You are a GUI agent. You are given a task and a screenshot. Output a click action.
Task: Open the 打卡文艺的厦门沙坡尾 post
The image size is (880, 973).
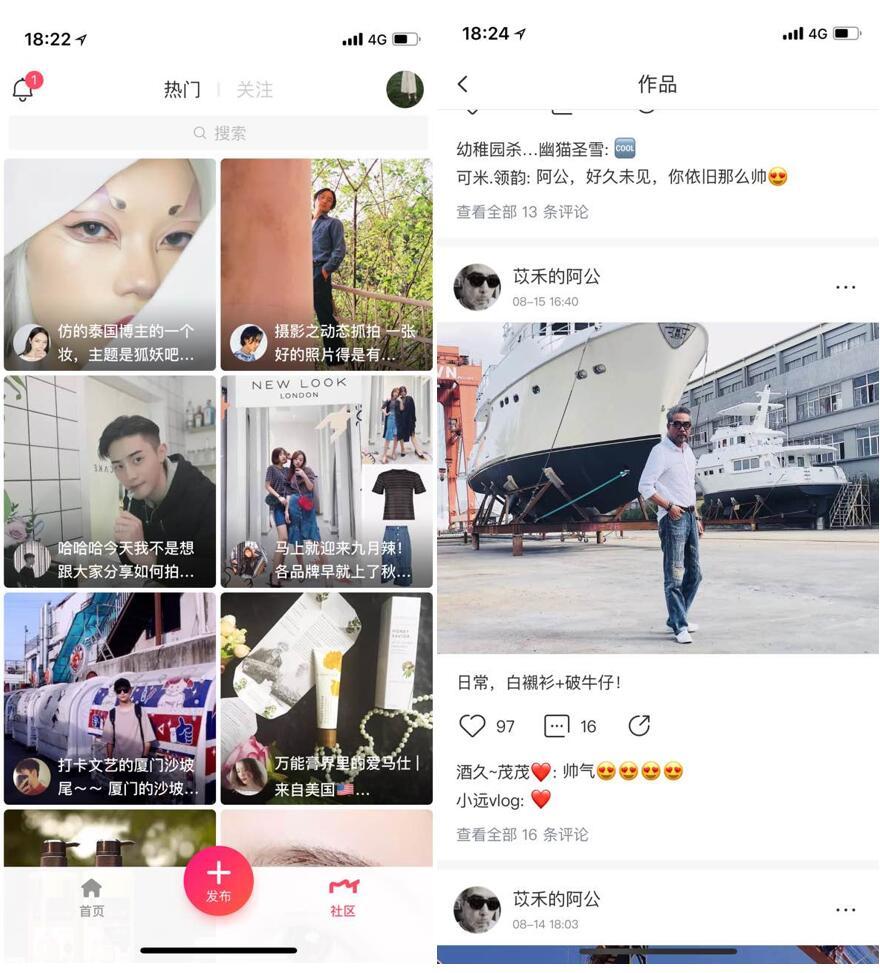pos(110,698)
